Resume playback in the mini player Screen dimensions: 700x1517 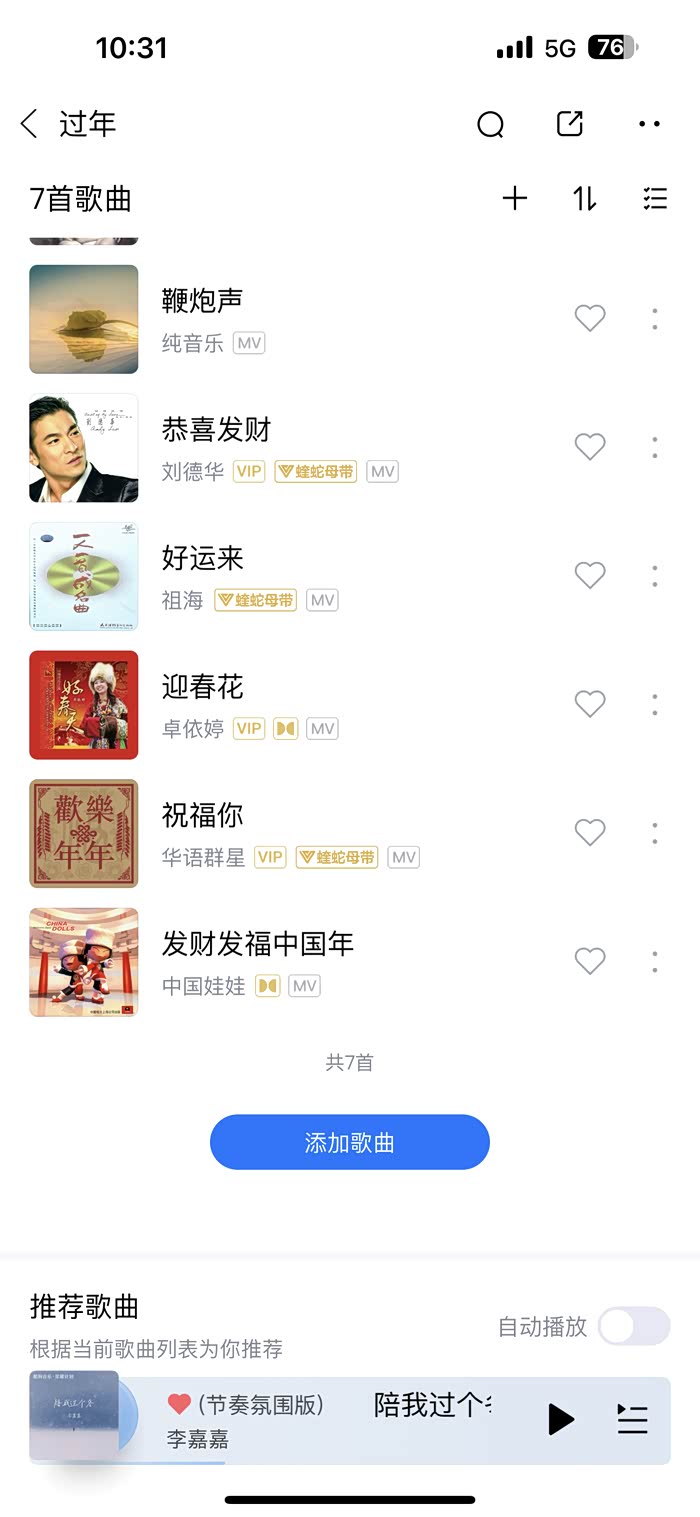point(561,1419)
